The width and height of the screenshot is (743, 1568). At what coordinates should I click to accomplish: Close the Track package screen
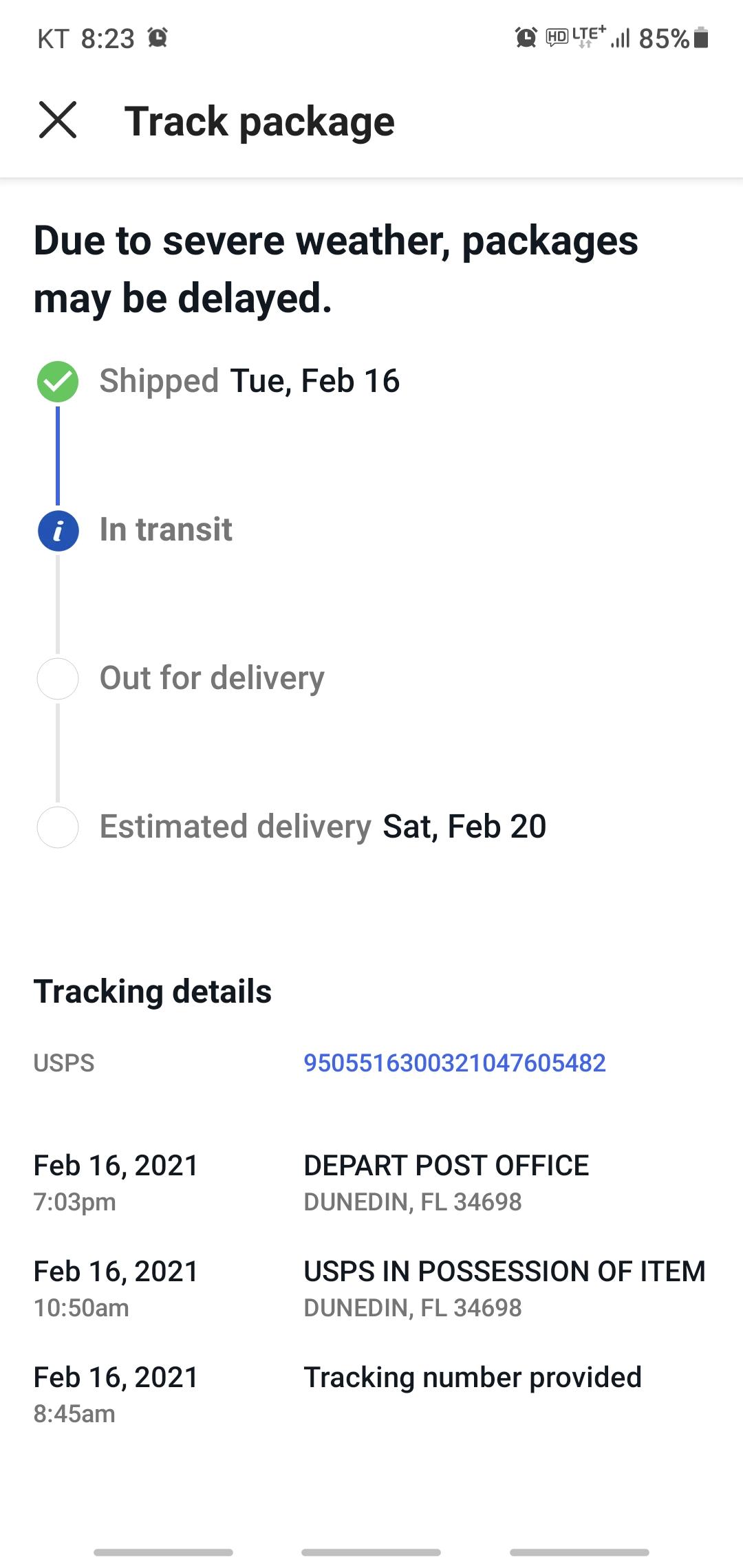[x=58, y=120]
